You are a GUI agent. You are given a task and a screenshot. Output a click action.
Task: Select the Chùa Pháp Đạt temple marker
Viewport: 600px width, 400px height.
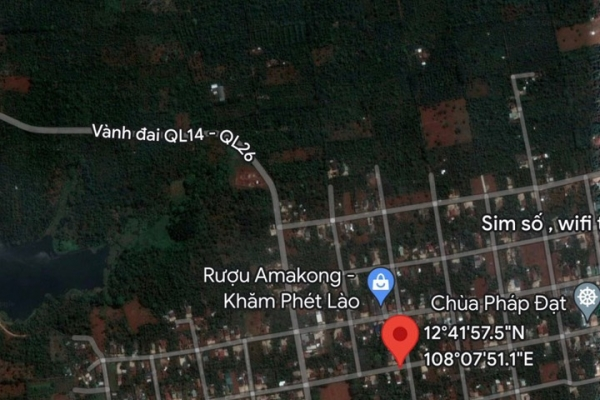click(x=586, y=300)
